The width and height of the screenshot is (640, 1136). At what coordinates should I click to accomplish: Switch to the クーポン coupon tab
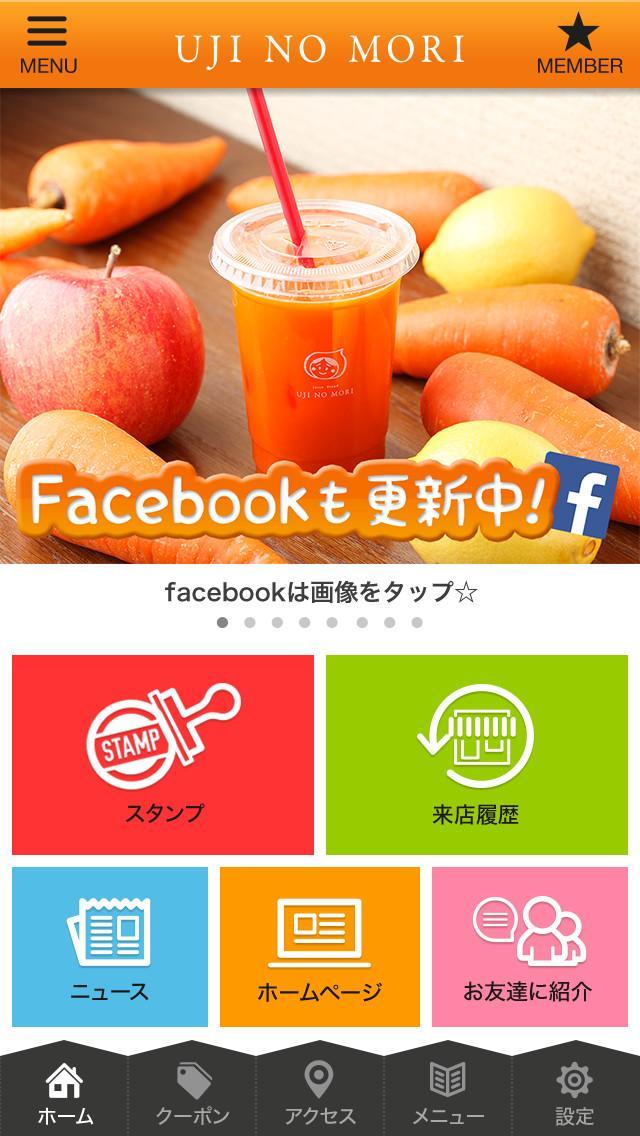pyautogui.click(x=193, y=1094)
